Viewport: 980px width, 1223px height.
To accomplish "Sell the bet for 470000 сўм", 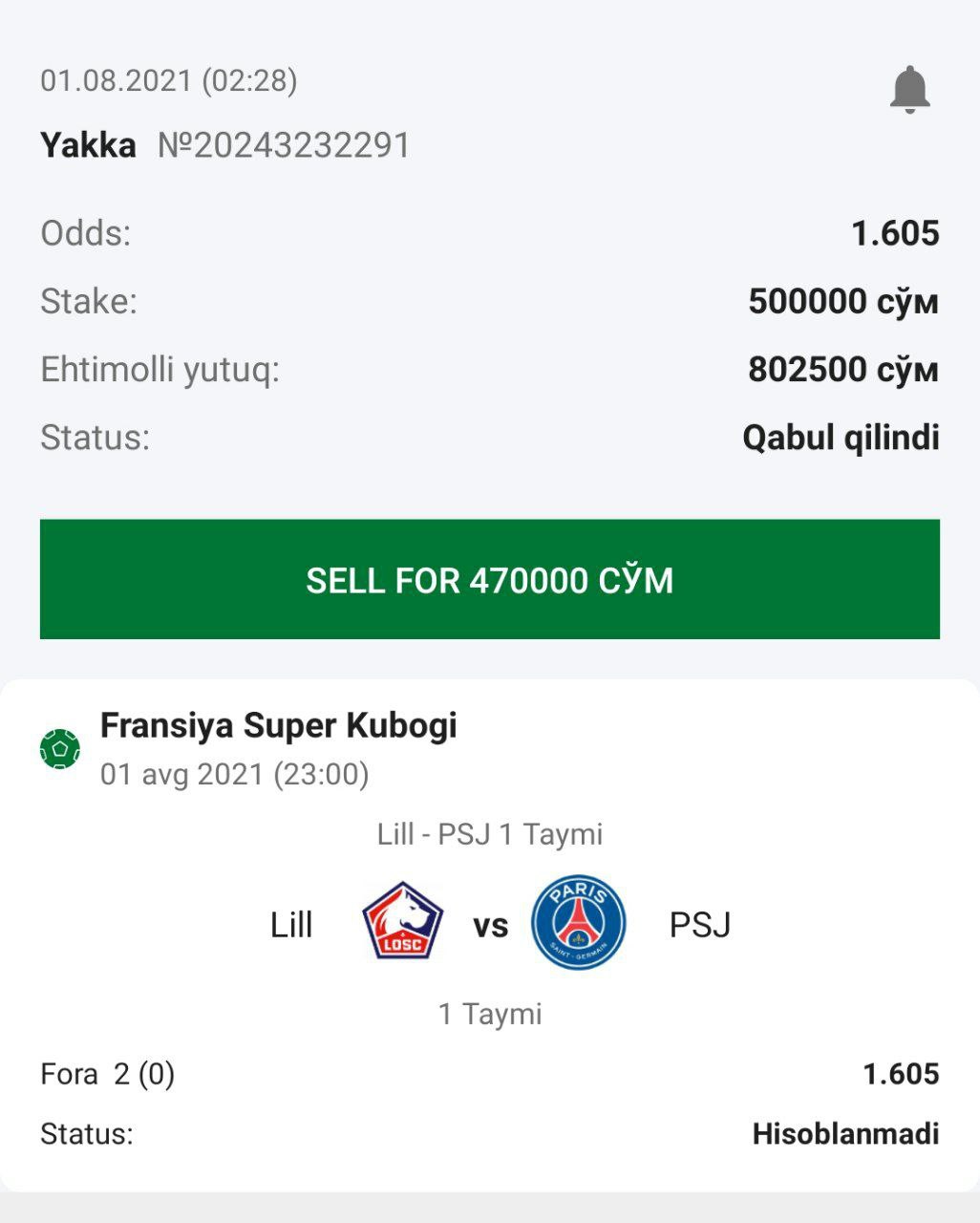I will point(489,579).
